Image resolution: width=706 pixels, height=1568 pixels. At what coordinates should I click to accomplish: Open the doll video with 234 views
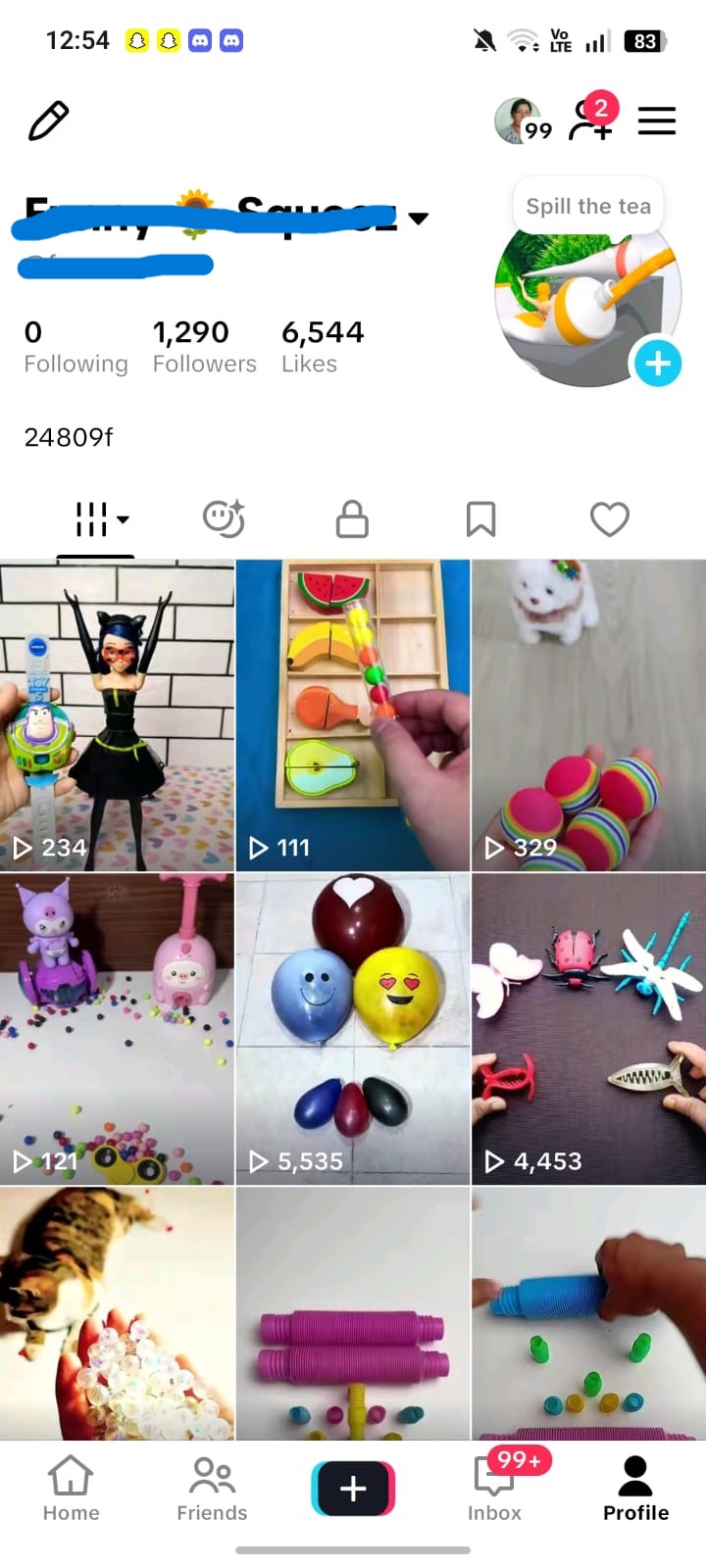(118, 715)
